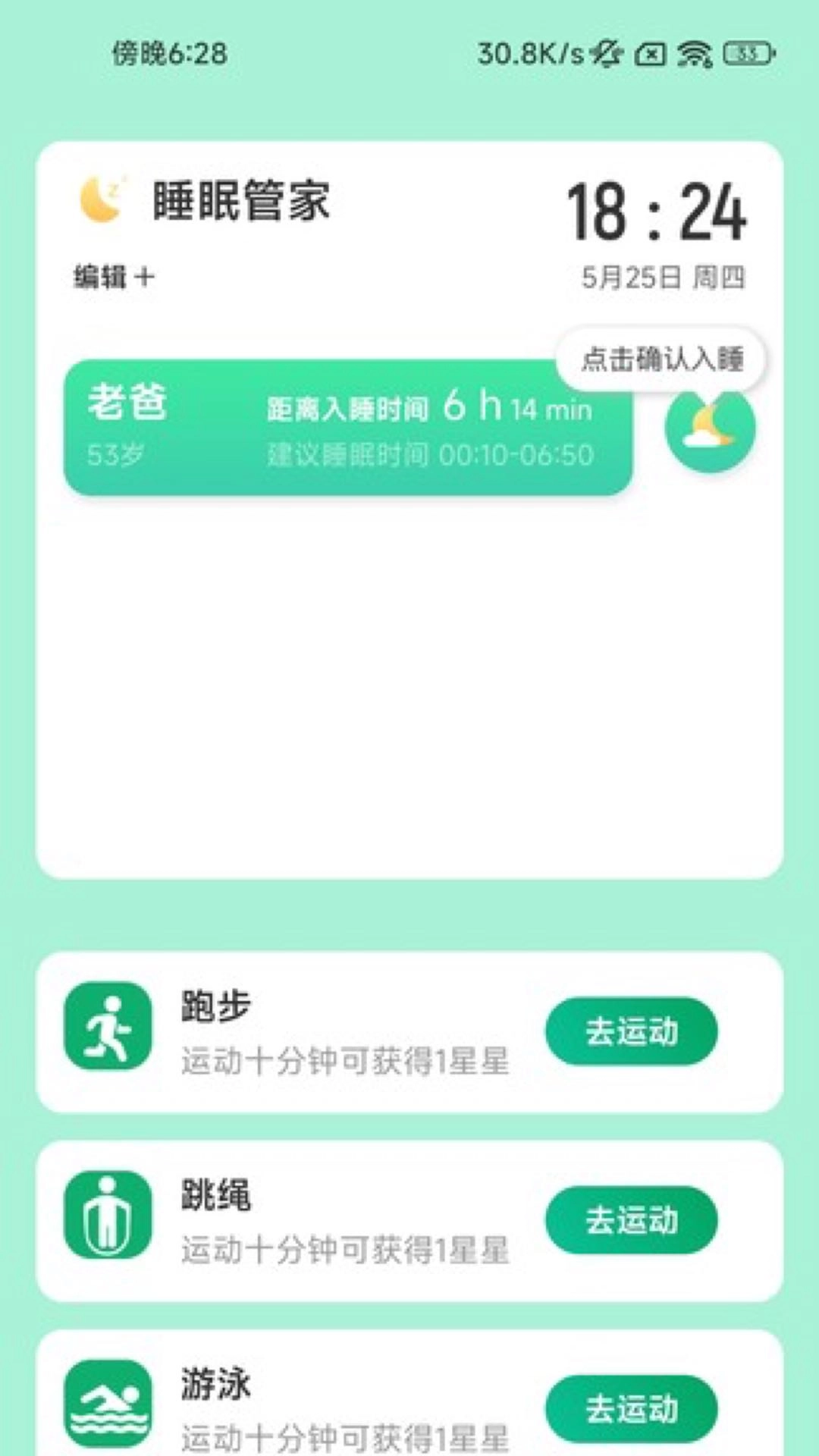Tap the muted notification bell icon
The image size is (819, 1456).
point(607,53)
